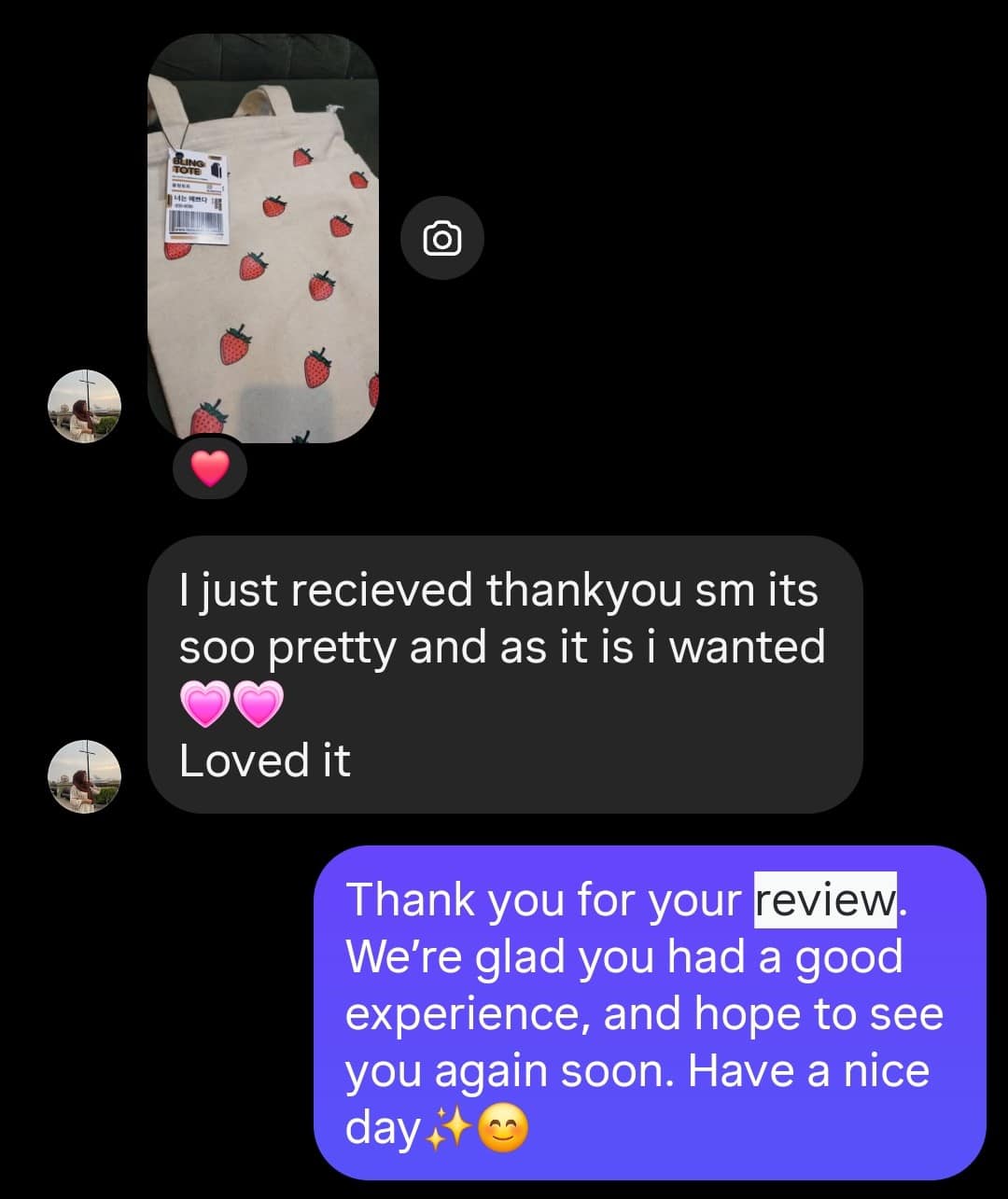Open the sender's avatar beside the photo
This screenshot has height=1199, width=1008.
(85, 406)
